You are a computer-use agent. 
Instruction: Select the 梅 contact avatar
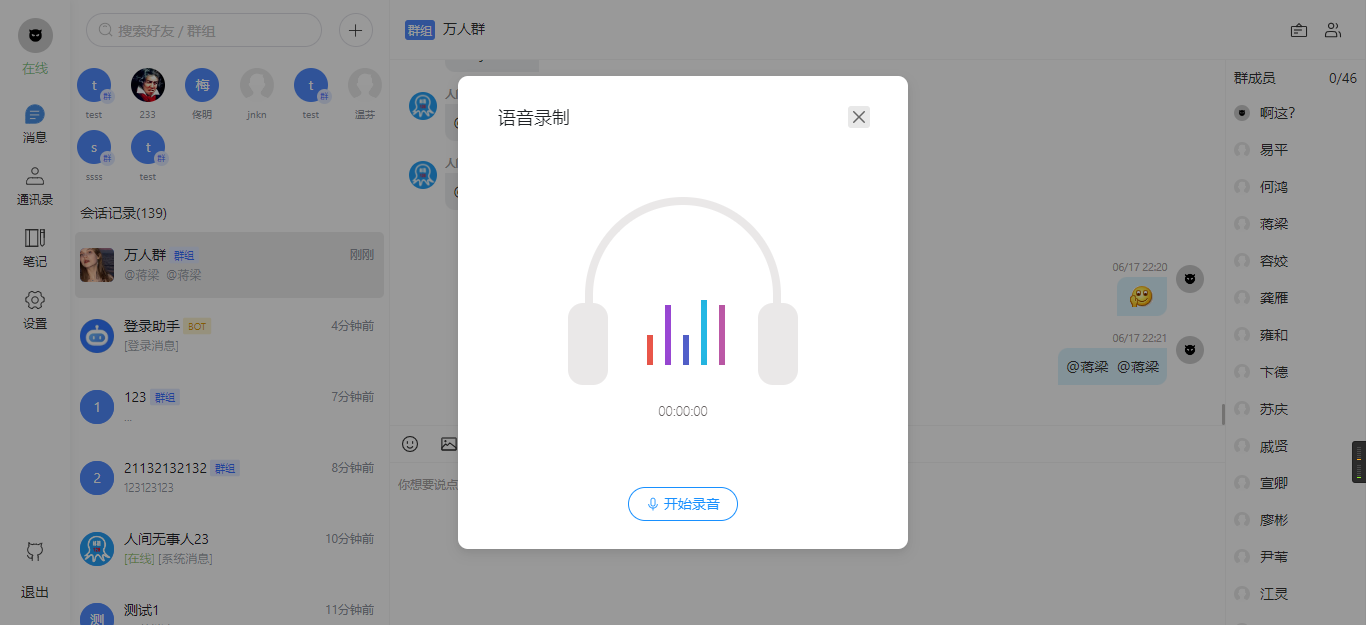[202, 85]
